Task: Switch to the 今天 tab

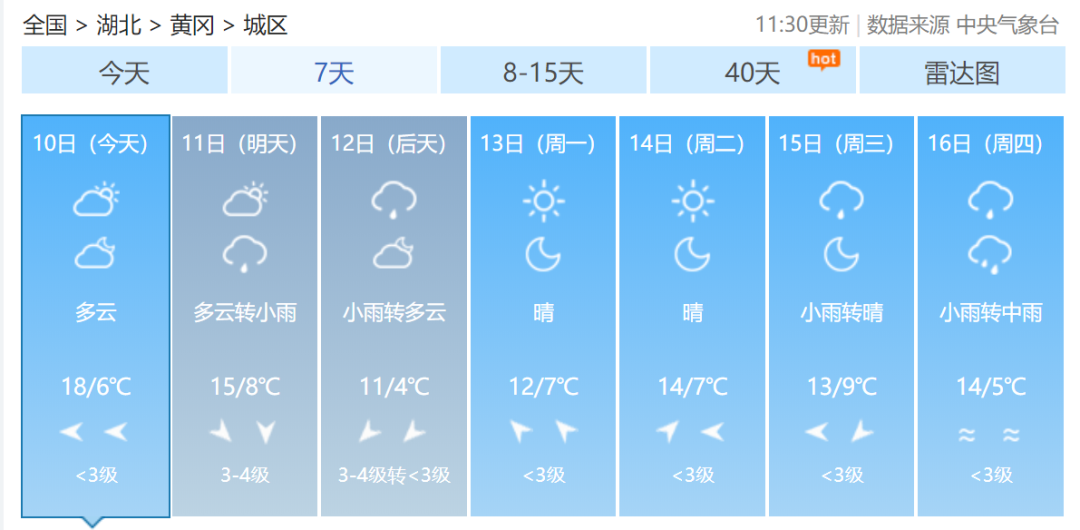Action: click(x=124, y=72)
